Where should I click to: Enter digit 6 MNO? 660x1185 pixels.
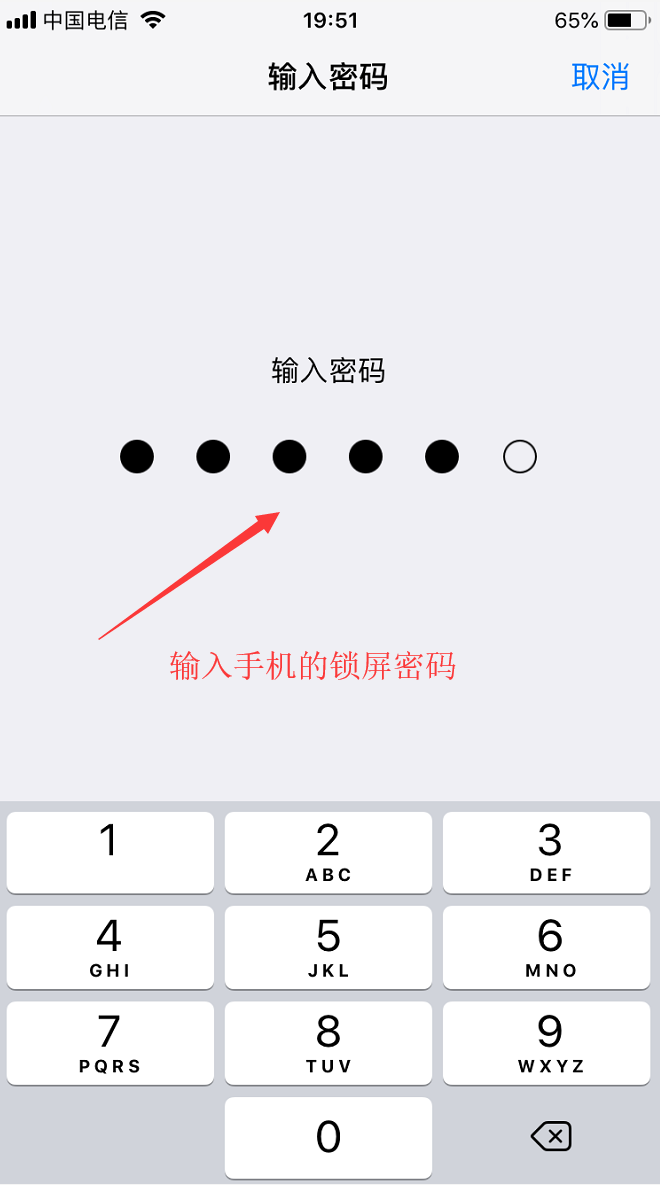(x=550, y=947)
